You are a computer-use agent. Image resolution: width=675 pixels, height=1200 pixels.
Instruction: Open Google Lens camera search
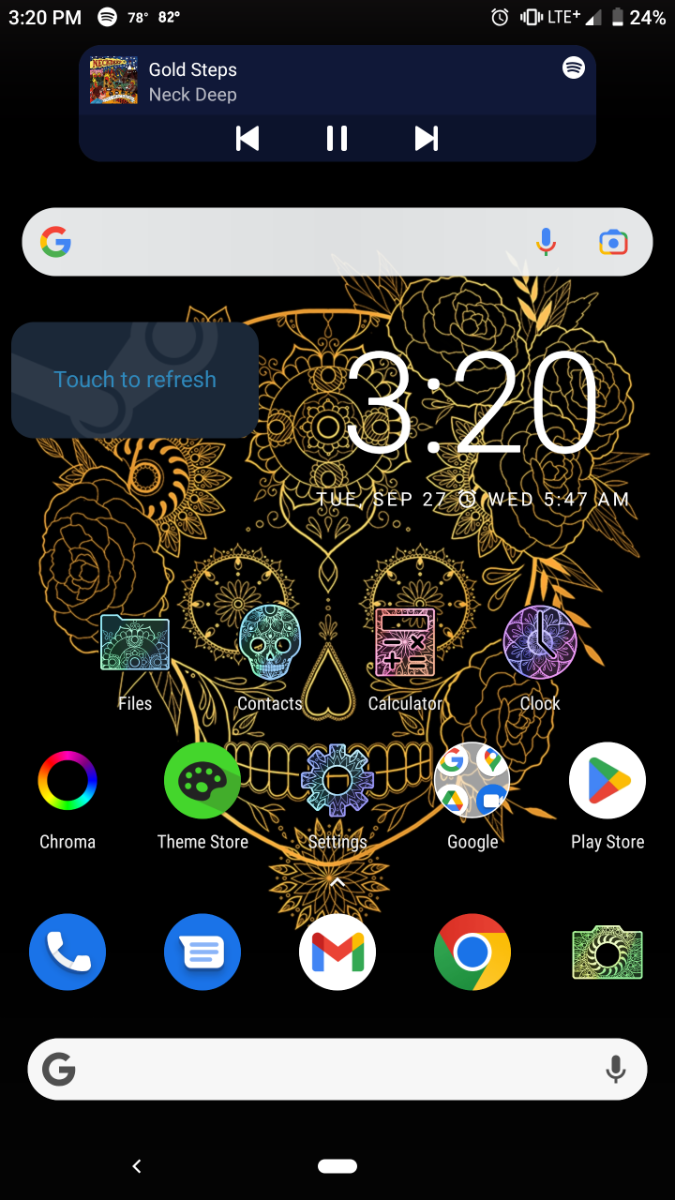coord(613,242)
